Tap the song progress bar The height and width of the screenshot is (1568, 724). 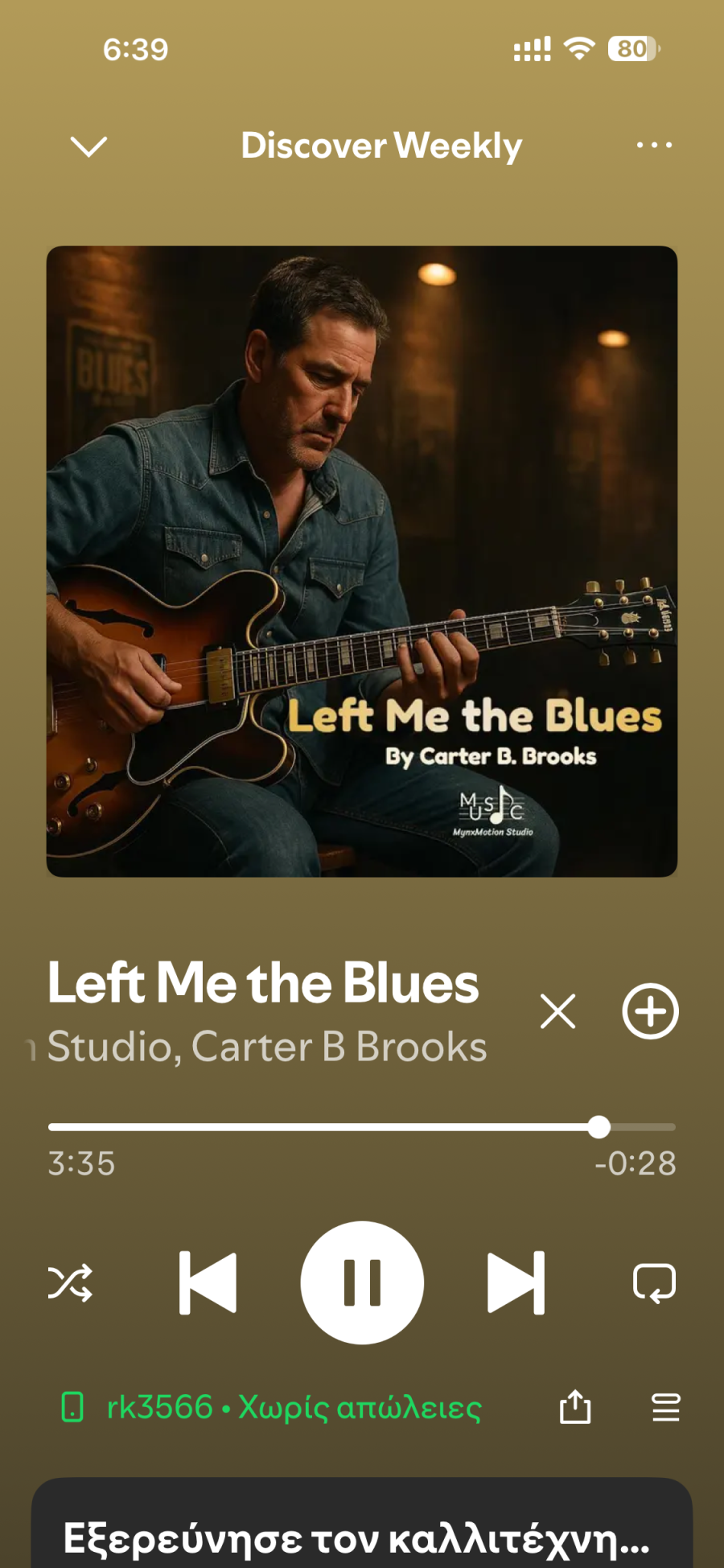coord(362,1127)
